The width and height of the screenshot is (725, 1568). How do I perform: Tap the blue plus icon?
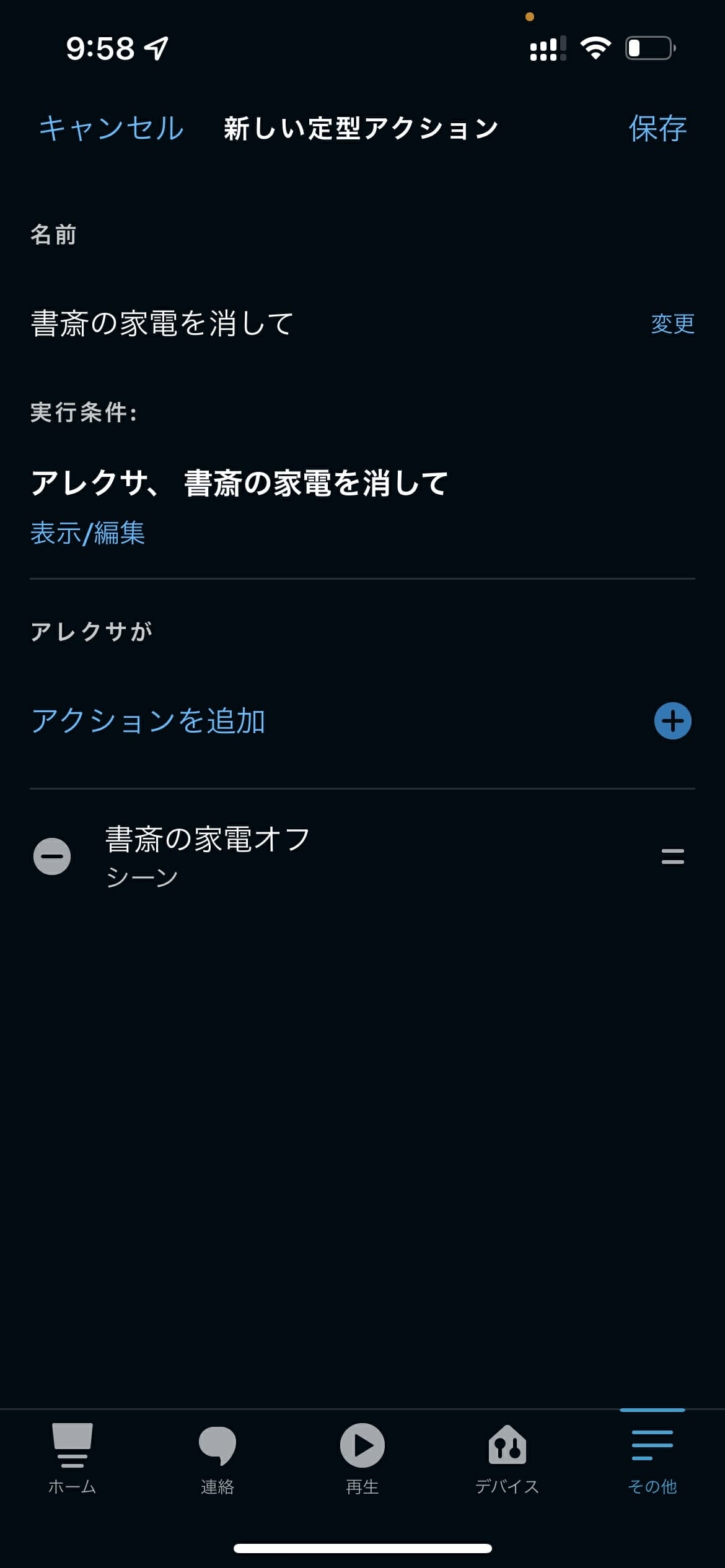tap(673, 721)
